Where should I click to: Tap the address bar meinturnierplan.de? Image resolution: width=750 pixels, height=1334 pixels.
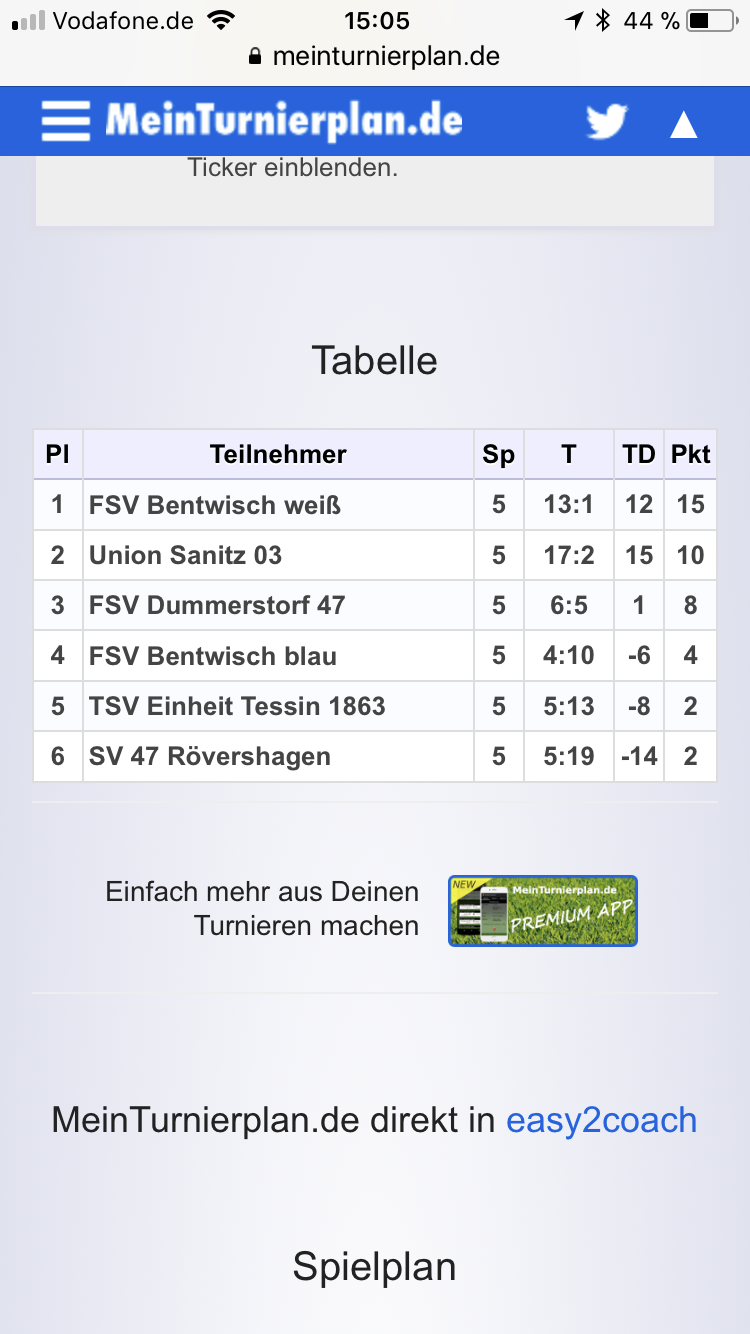pyautogui.click(x=374, y=57)
